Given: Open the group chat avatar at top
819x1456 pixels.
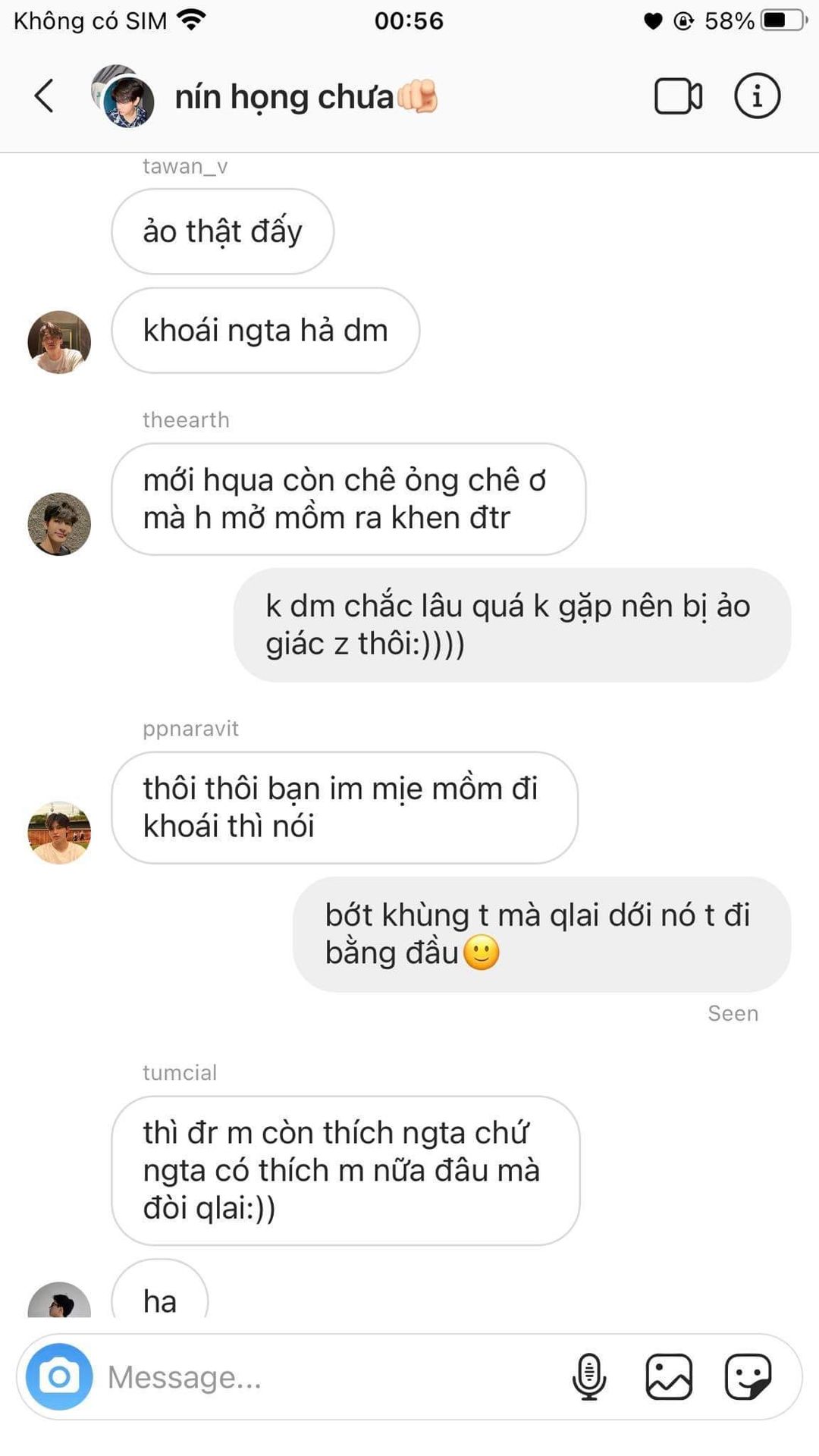Looking at the screenshot, I should 124,96.
